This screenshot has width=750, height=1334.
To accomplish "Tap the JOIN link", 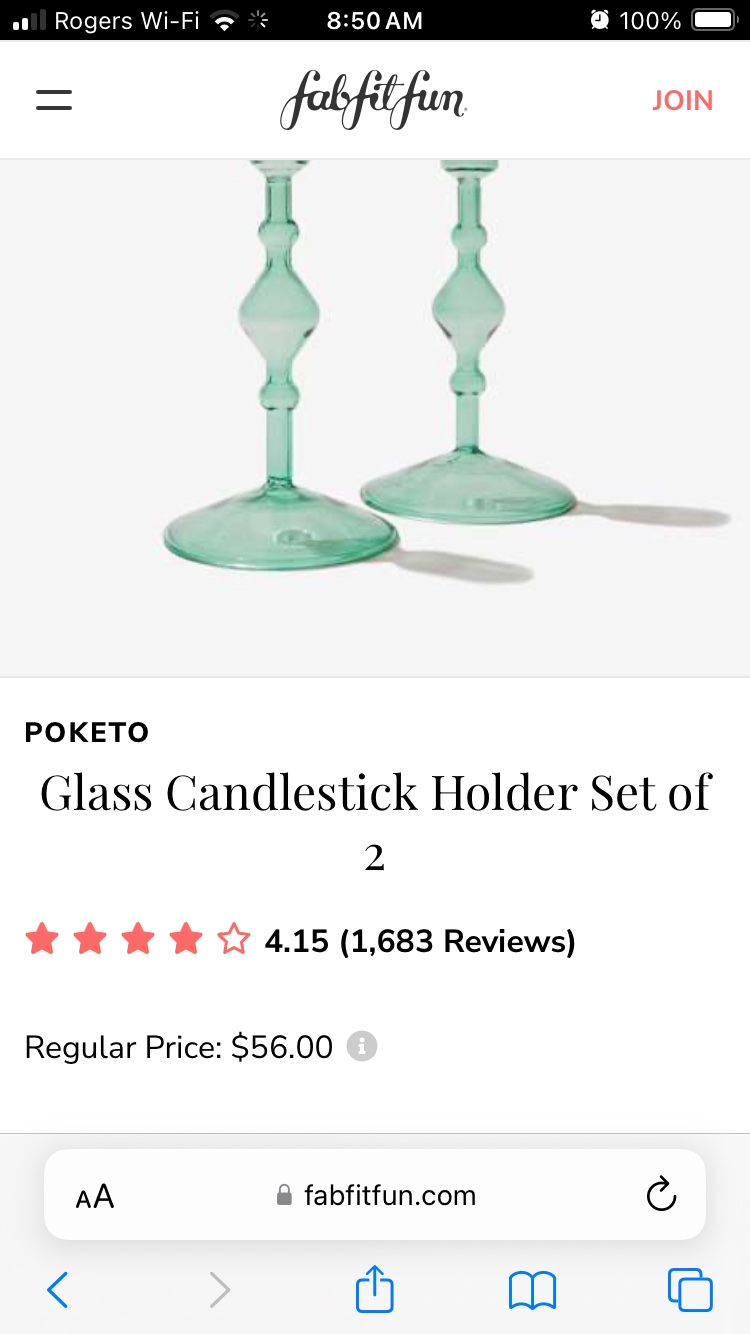I will point(682,101).
